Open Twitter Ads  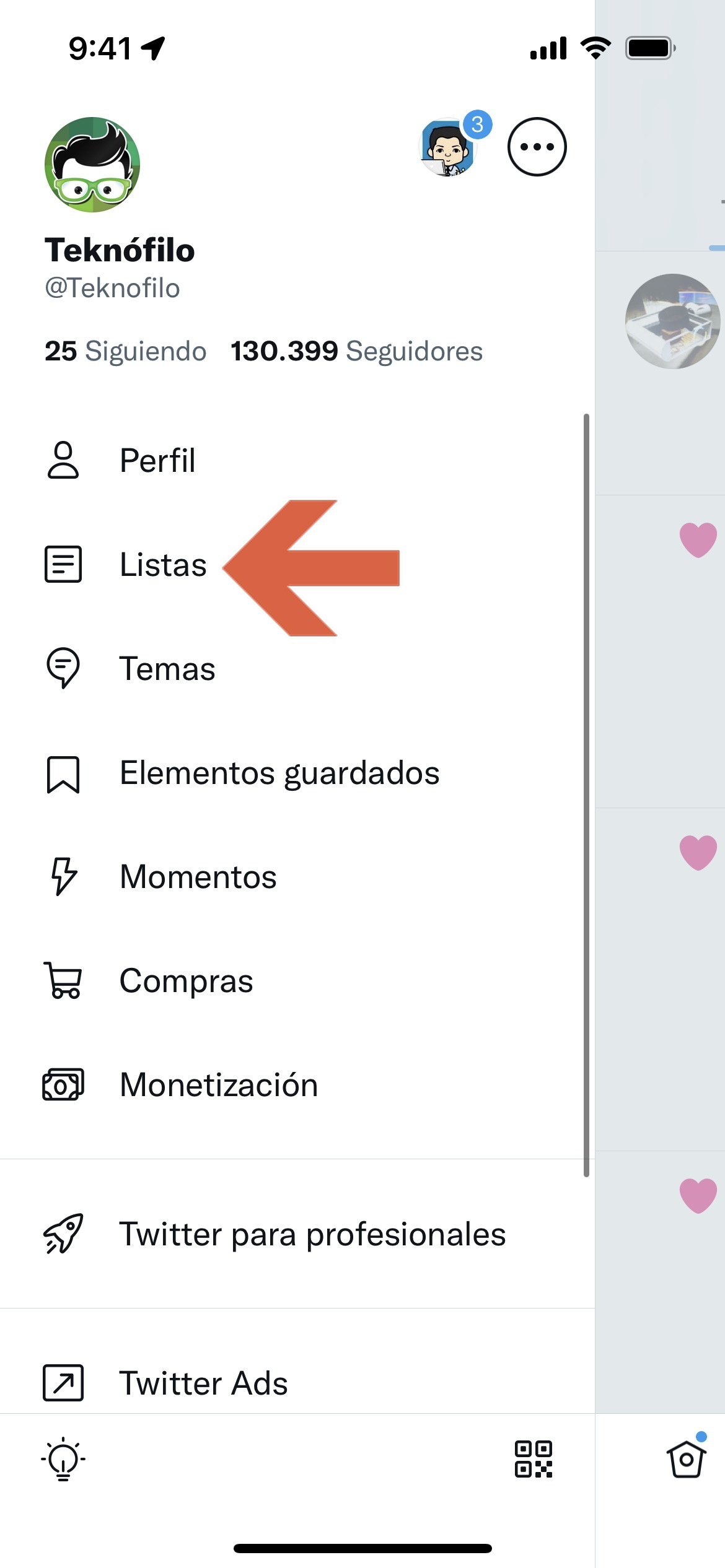point(297,1383)
